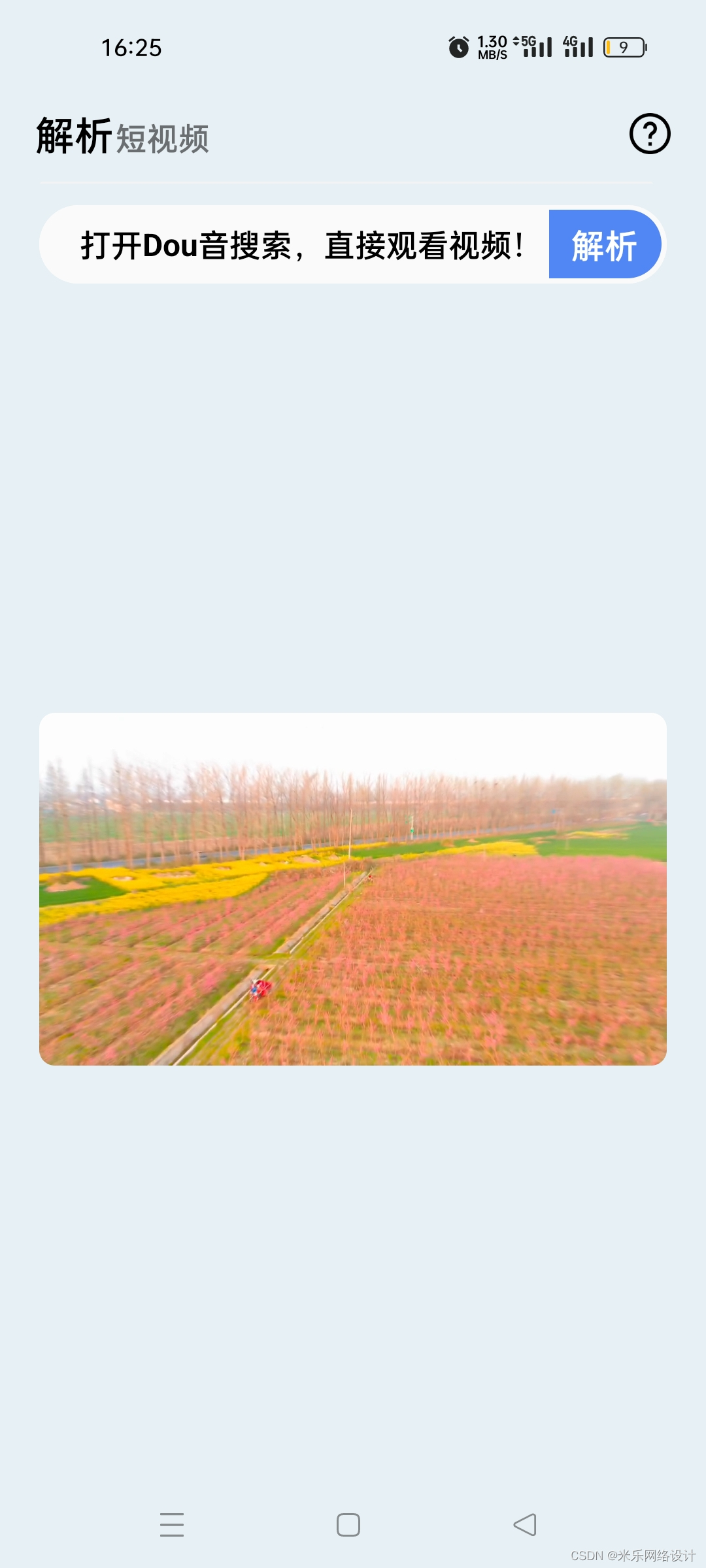Screen dimensions: 706x1568
Task: Open recent apps from navigation bar
Action: (172, 1525)
